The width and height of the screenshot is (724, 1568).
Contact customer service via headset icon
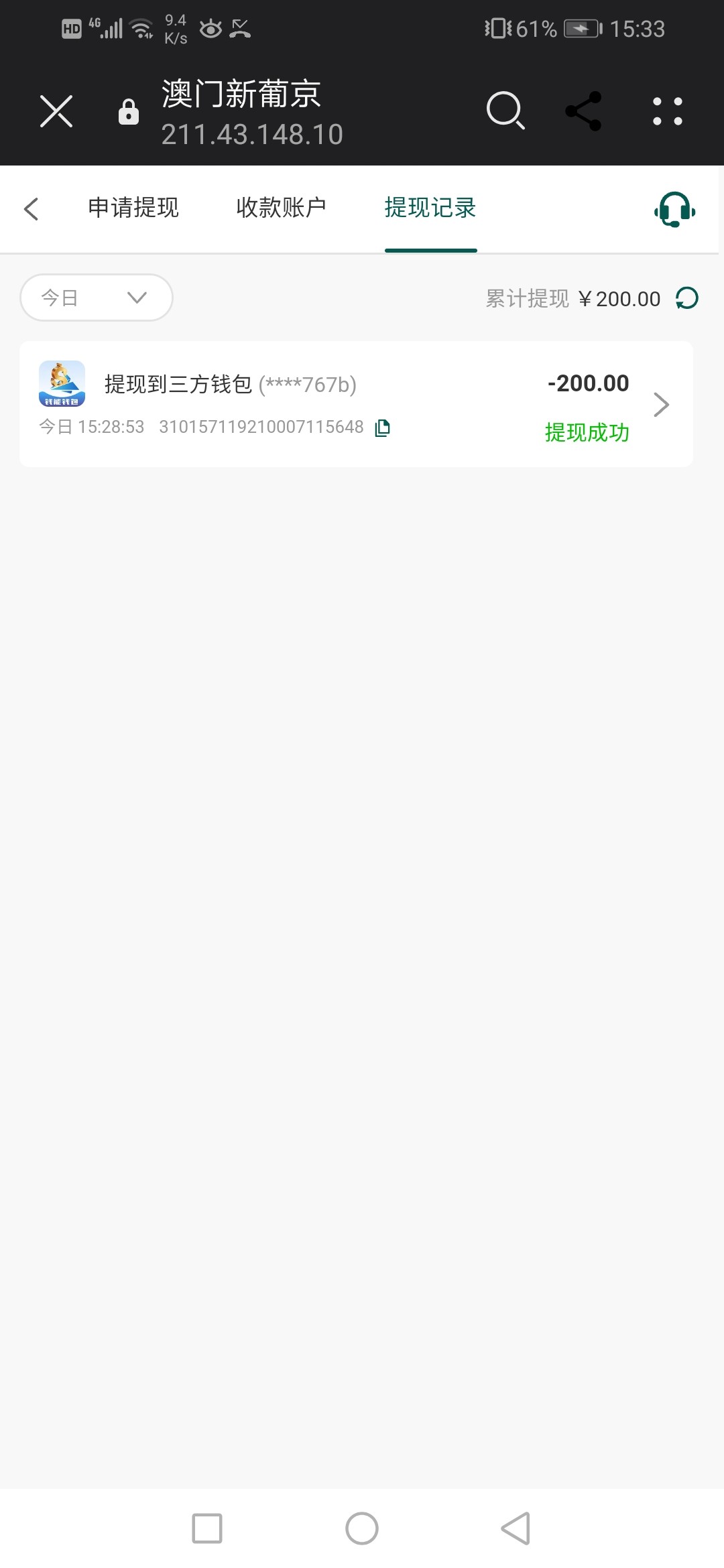pyautogui.click(x=674, y=210)
